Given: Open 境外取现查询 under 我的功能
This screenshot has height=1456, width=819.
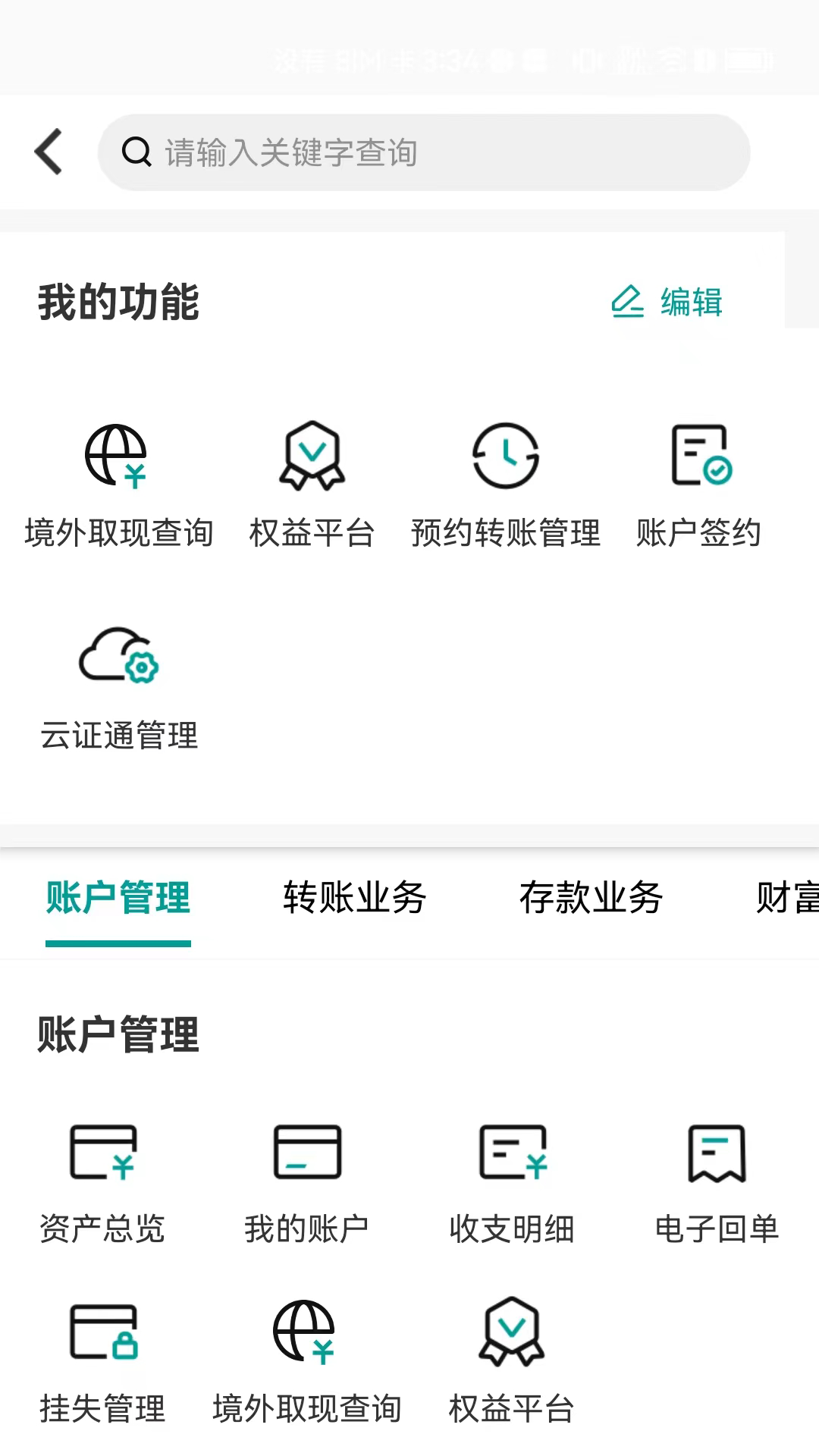Looking at the screenshot, I should coord(118,485).
